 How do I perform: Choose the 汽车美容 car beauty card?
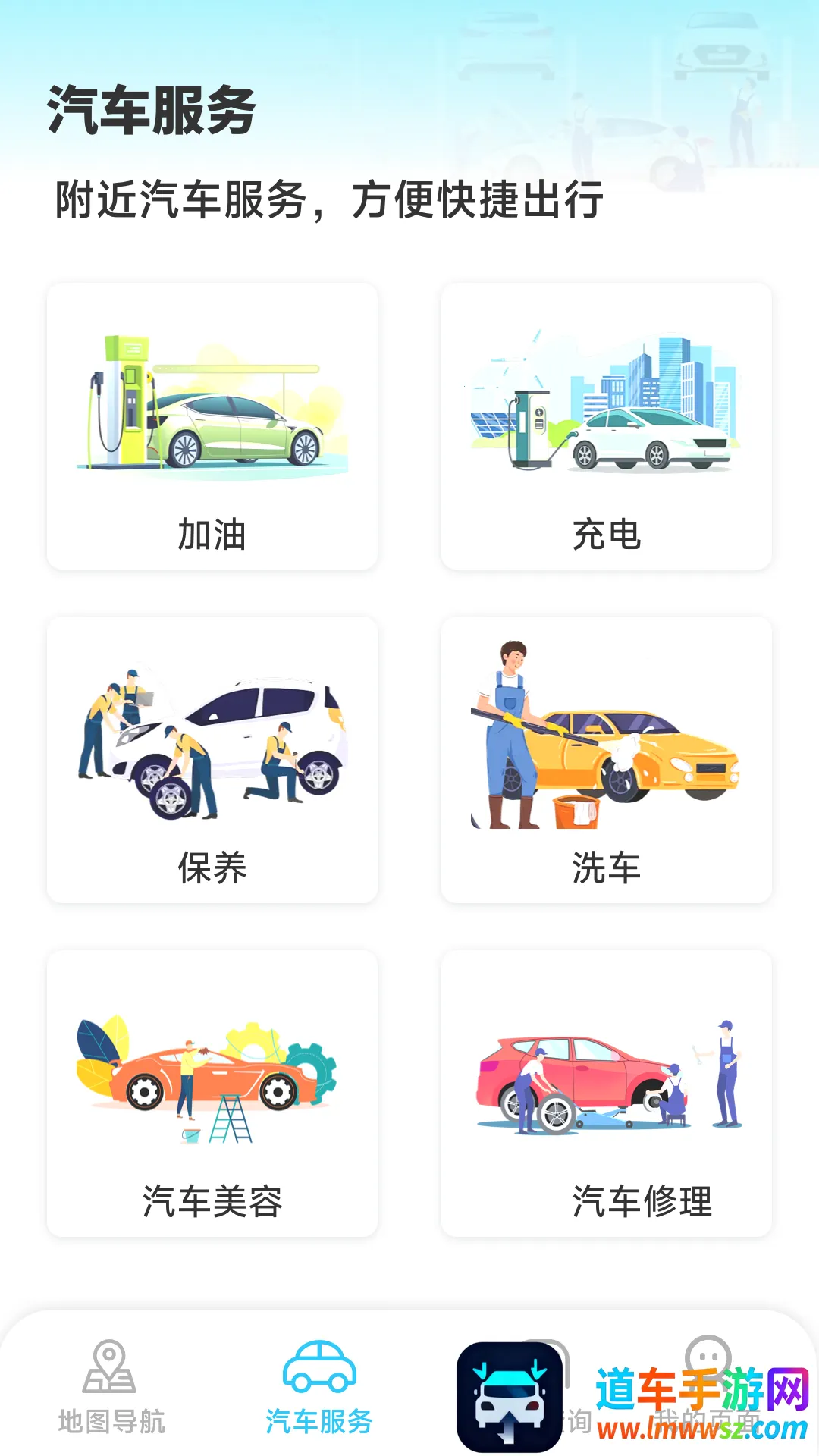212,1094
